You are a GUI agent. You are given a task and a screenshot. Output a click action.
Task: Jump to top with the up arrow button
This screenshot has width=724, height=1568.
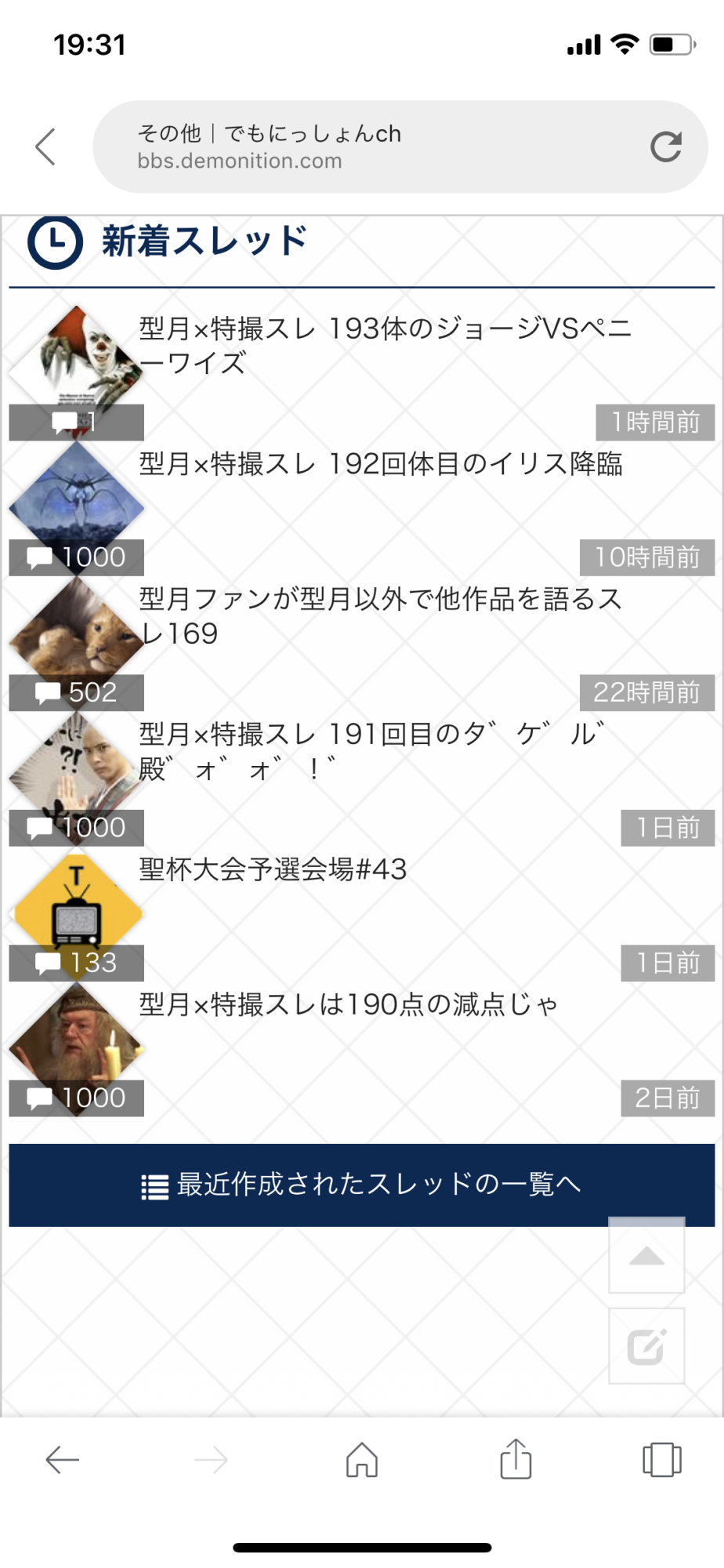[x=646, y=1255]
